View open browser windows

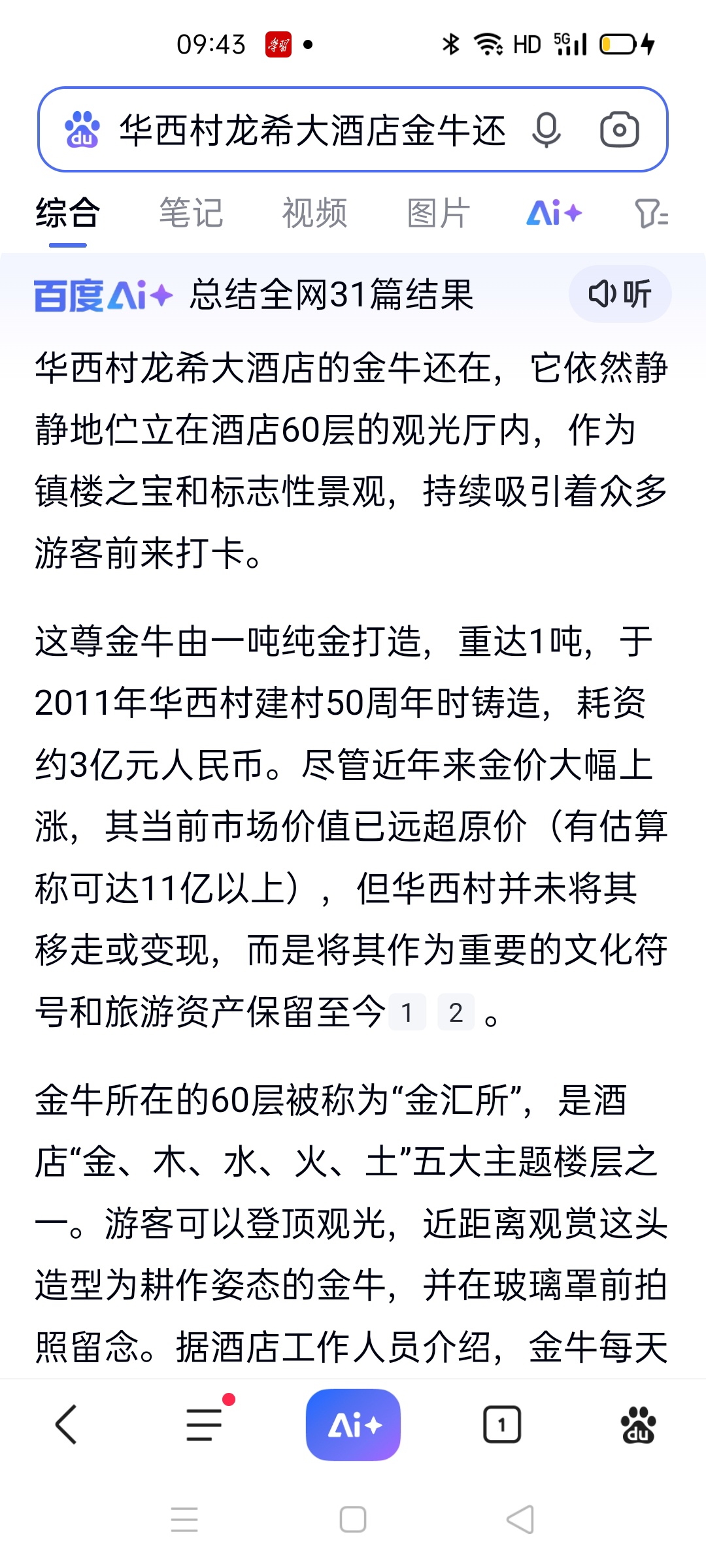tap(501, 1424)
